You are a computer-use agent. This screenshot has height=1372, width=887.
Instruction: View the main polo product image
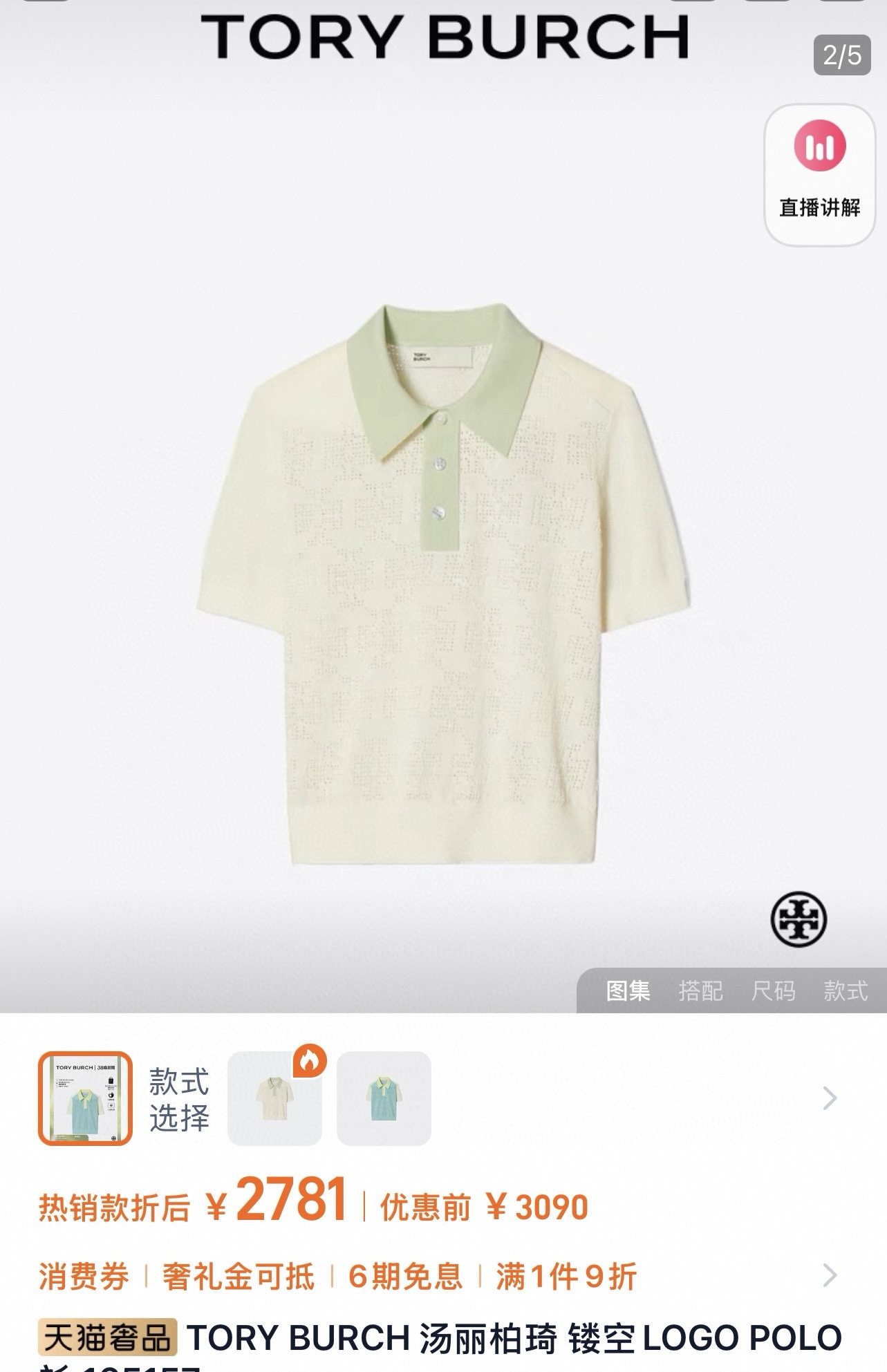(442, 584)
